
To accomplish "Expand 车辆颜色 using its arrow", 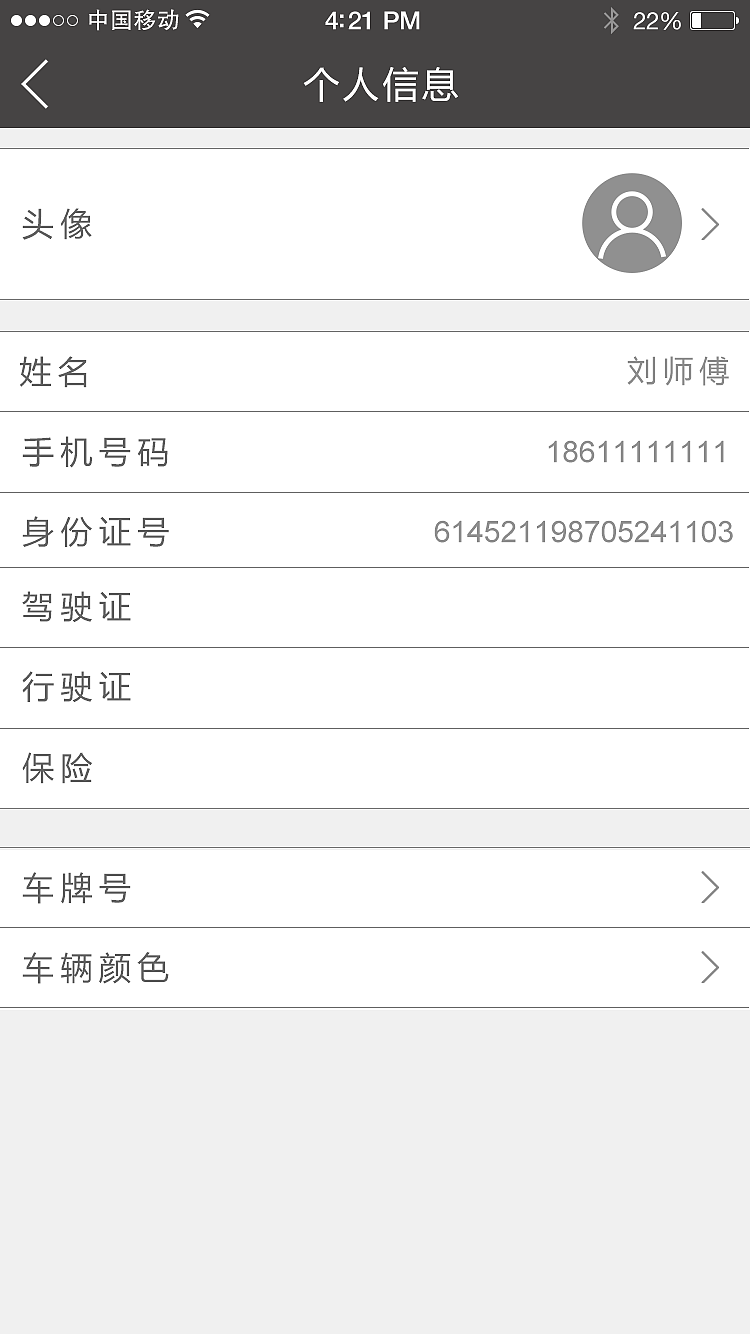I will point(710,967).
